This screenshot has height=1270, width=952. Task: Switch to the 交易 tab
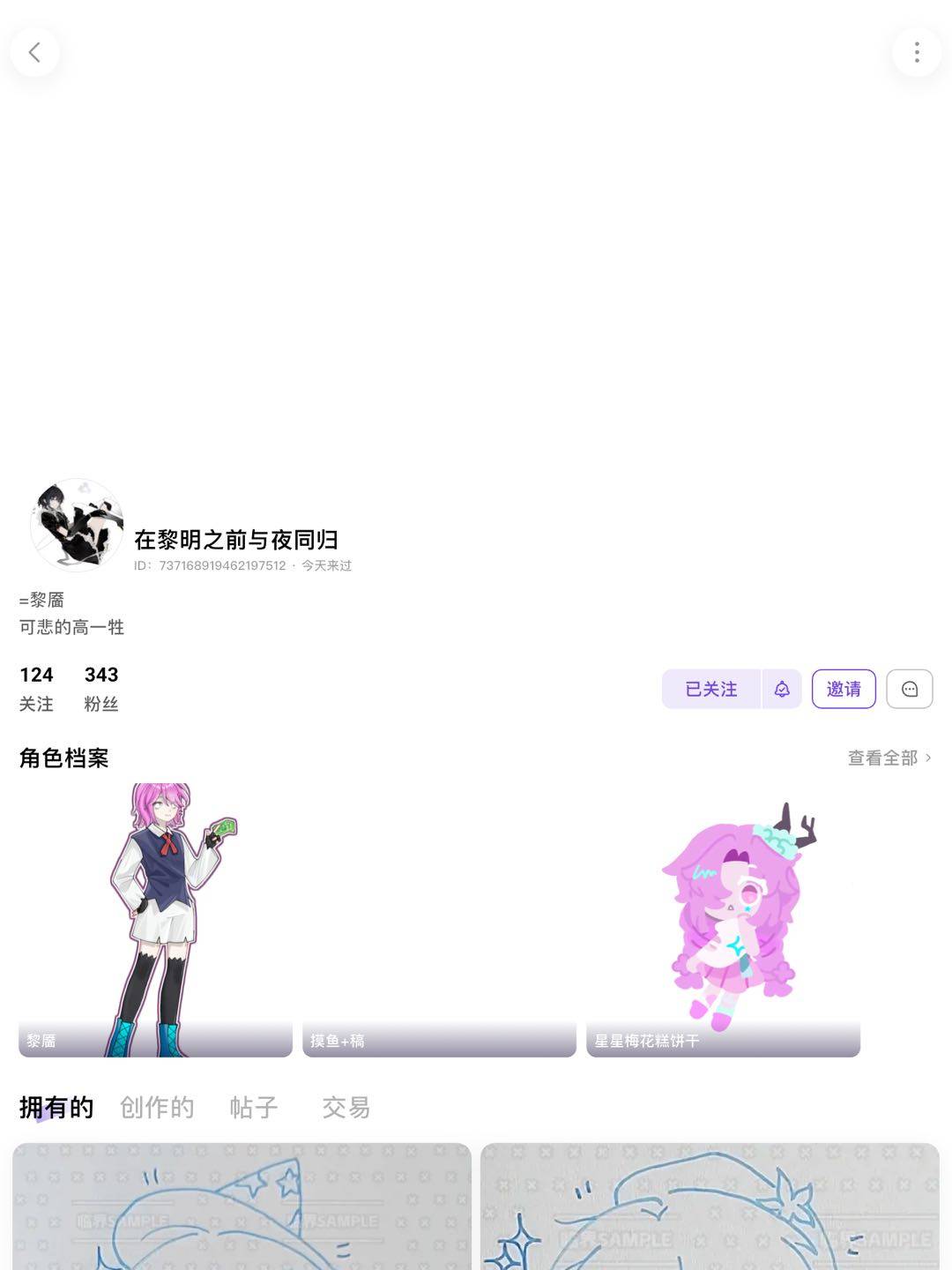point(346,1107)
